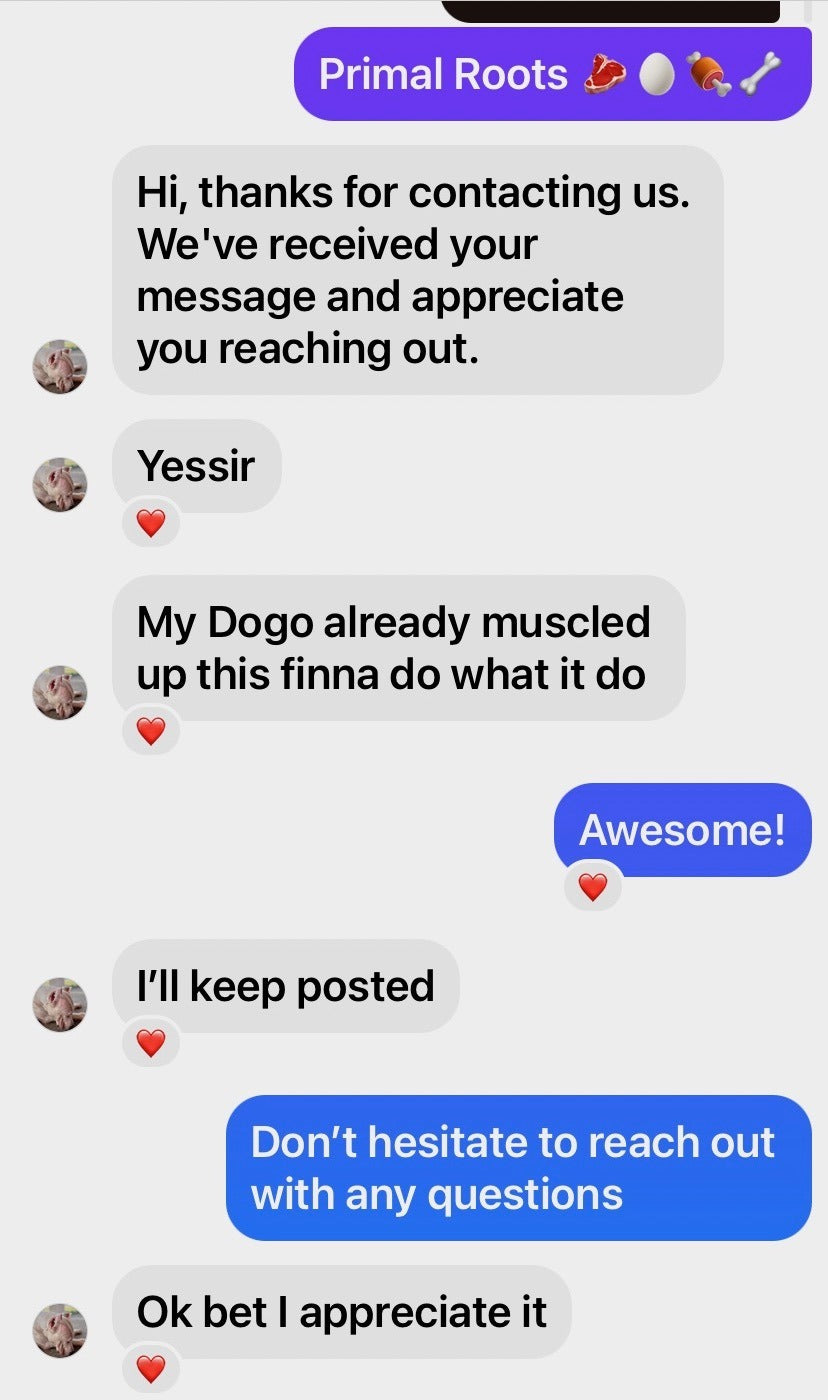Open the heart reaction under Yessir

tap(150, 523)
